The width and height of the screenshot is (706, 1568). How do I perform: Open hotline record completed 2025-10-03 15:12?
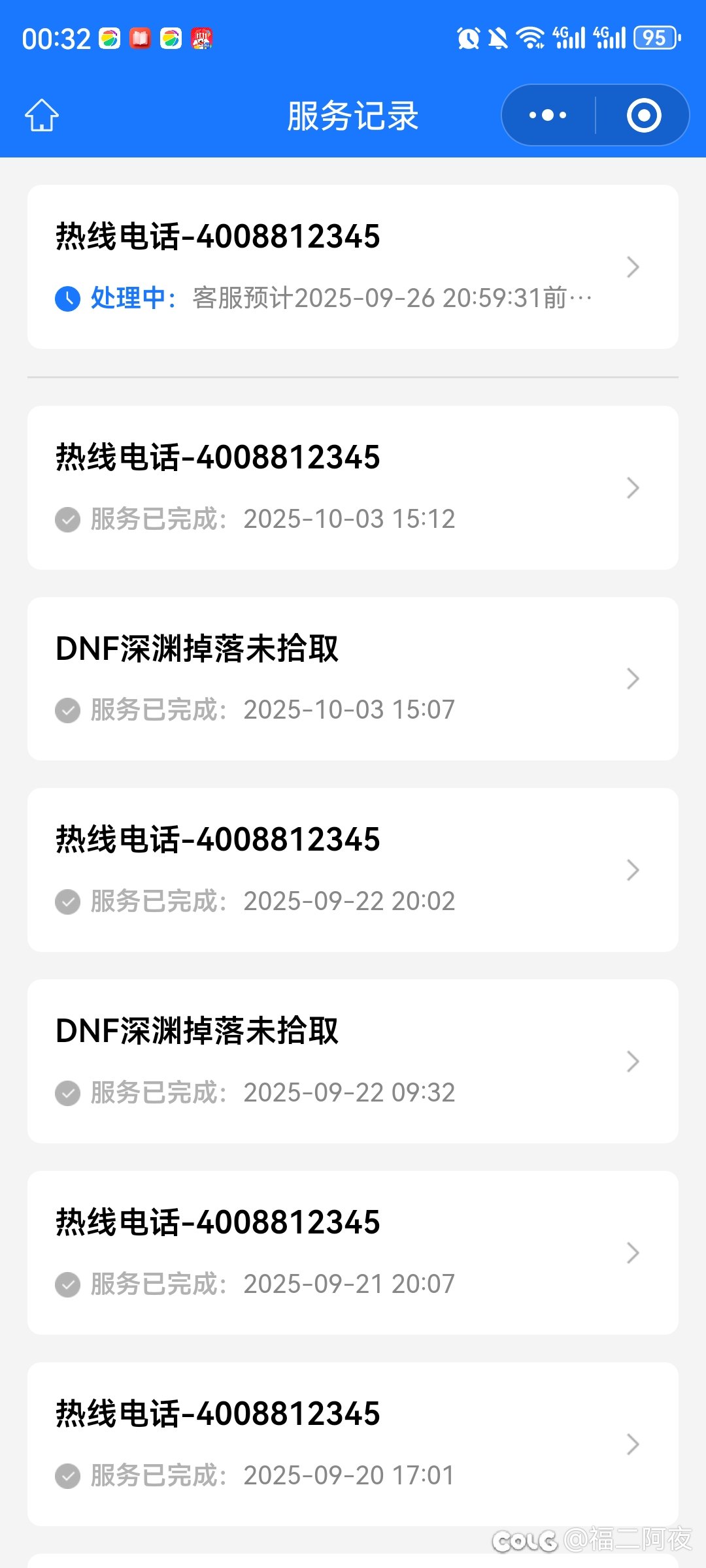[353, 487]
